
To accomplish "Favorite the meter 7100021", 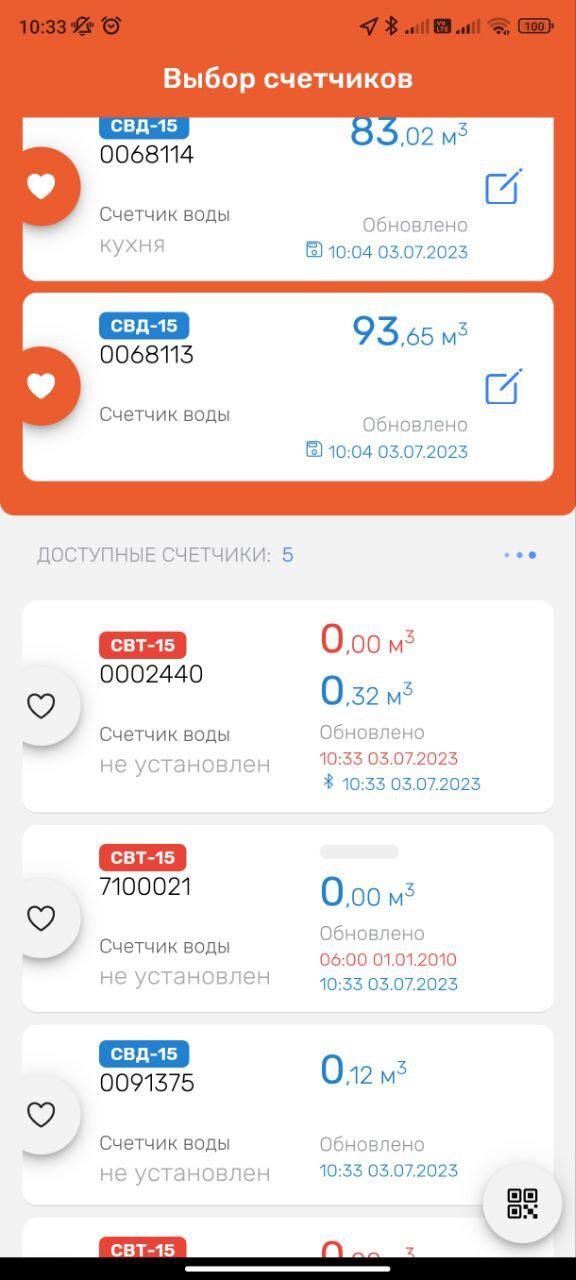I will tap(40, 918).
